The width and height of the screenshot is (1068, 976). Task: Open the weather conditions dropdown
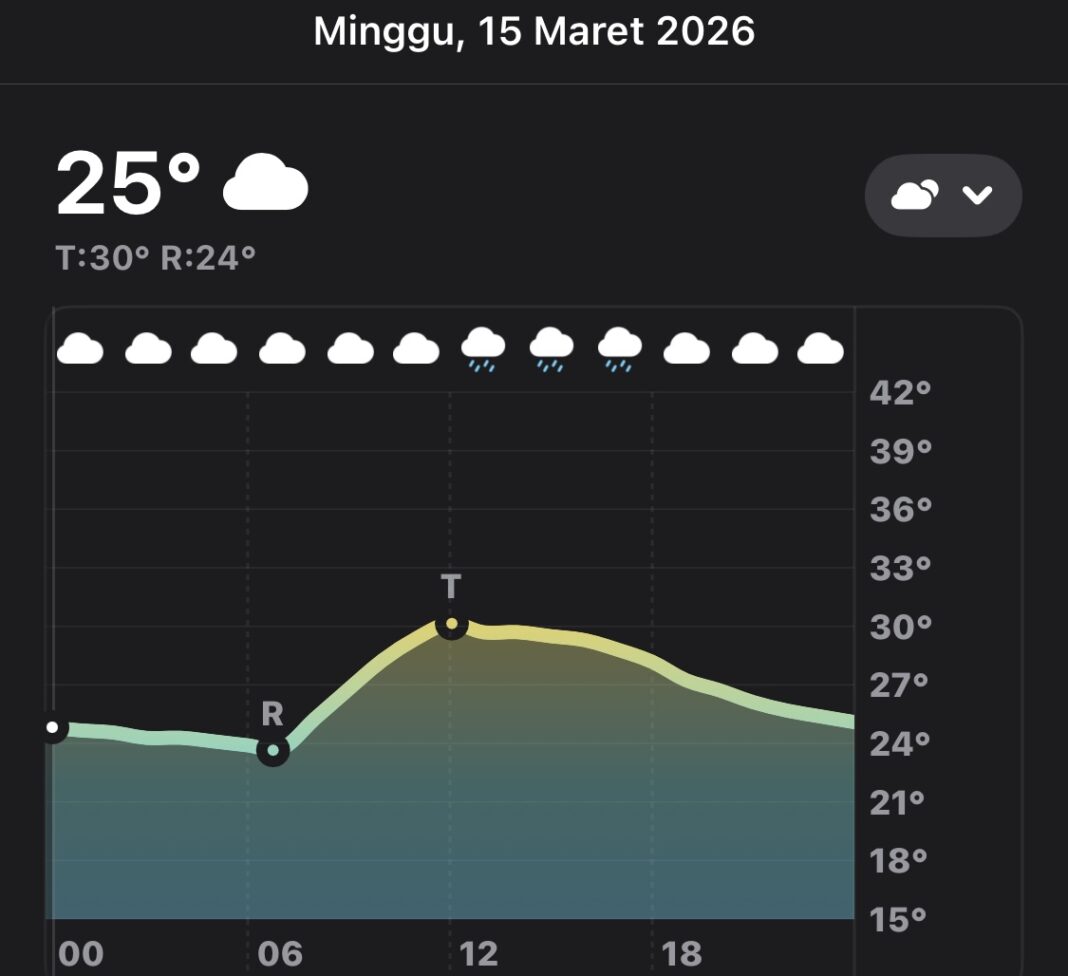tap(942, 195)
